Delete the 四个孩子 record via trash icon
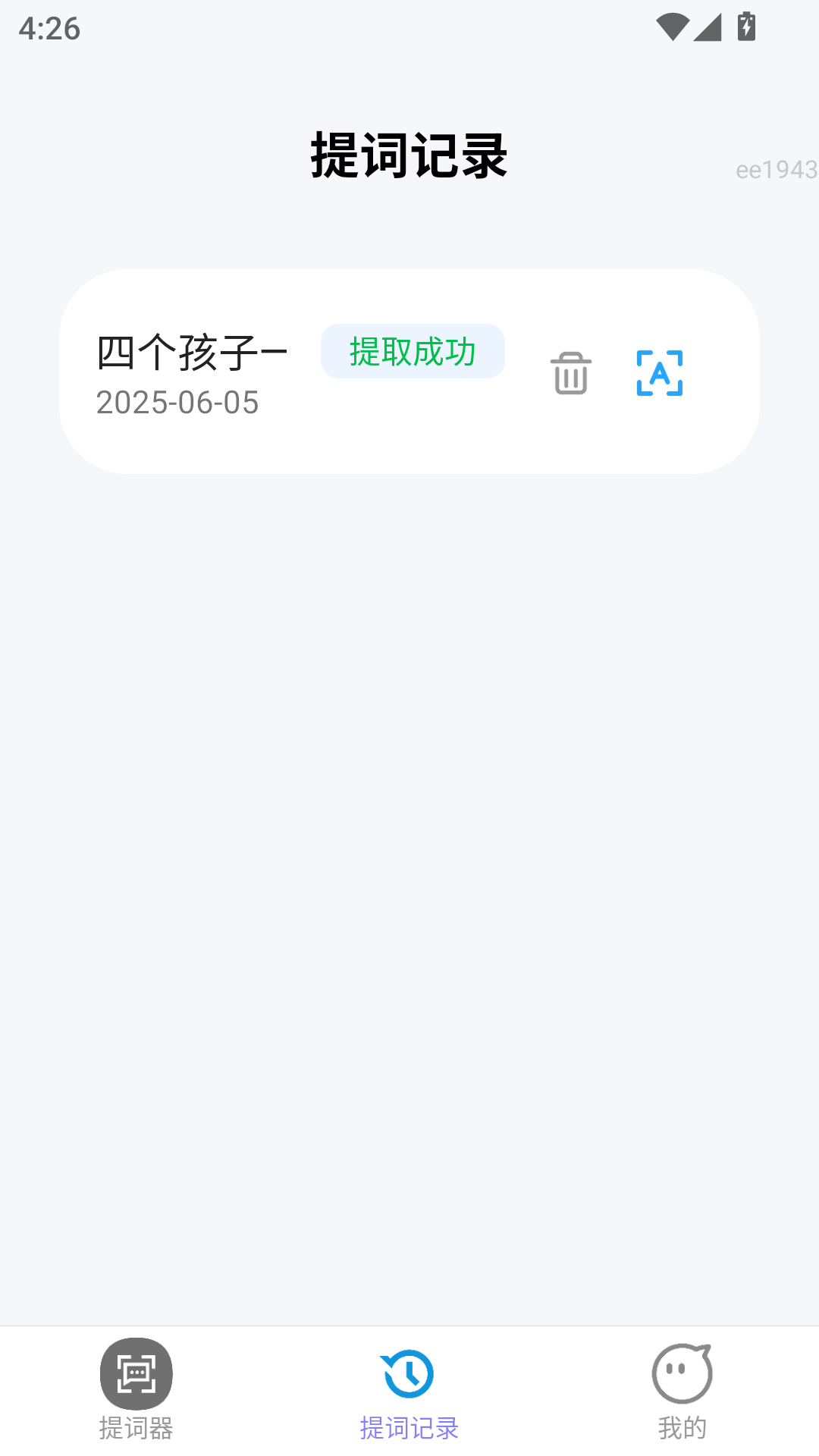 tap(570, 373)
